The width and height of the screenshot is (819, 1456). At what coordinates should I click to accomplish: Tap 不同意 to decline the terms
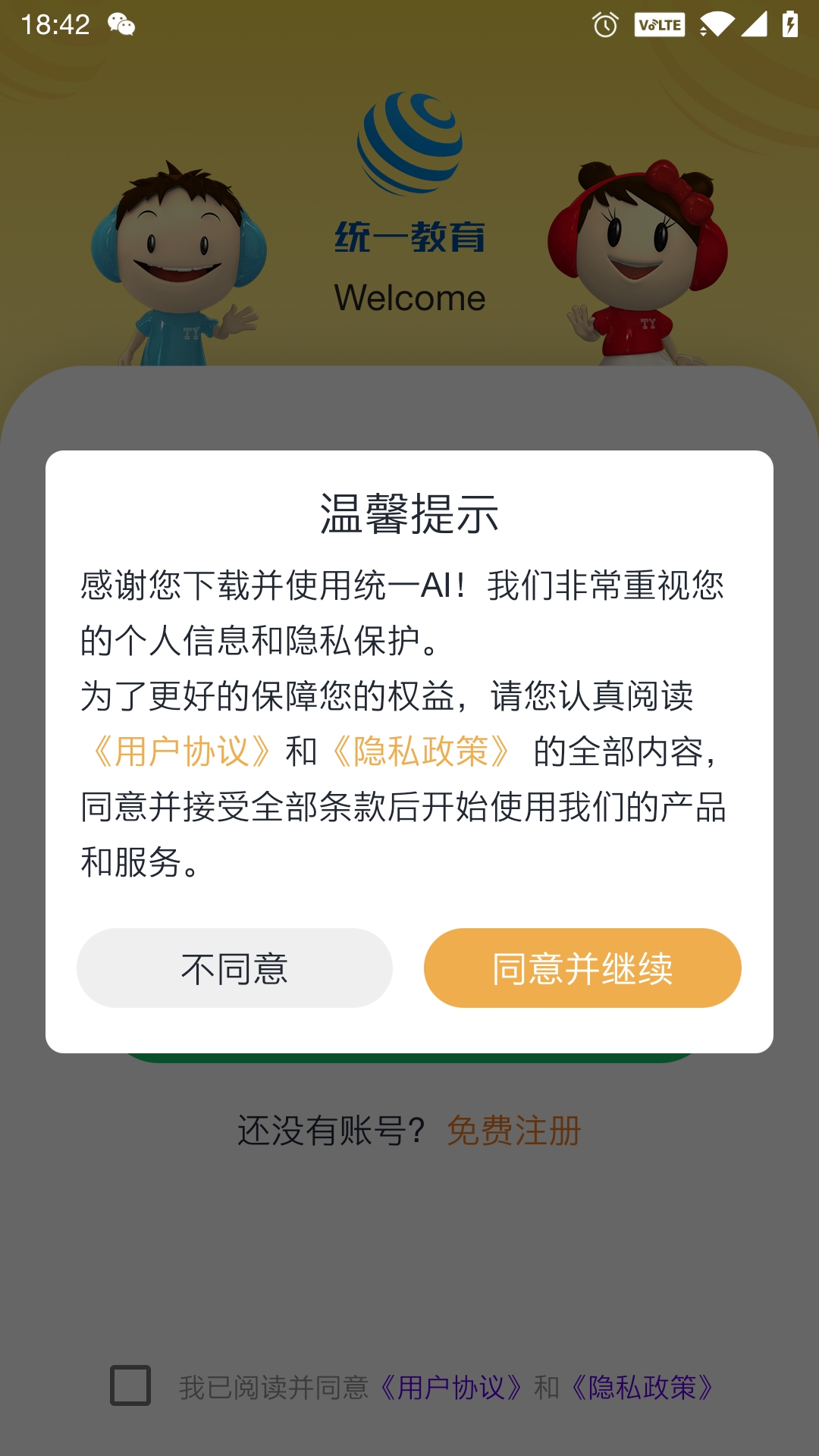(234, 968)
